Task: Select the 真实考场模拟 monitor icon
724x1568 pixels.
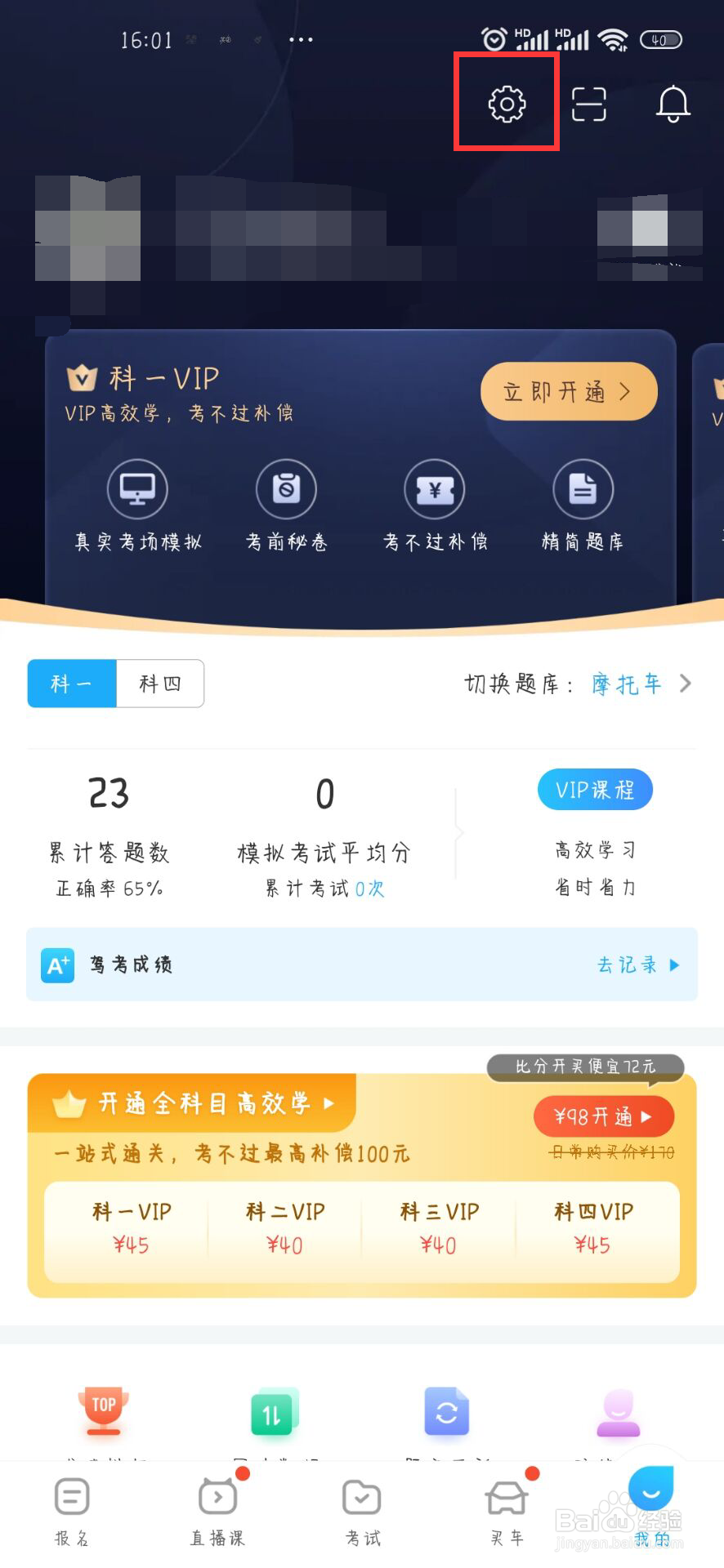Action: [137, 488]
